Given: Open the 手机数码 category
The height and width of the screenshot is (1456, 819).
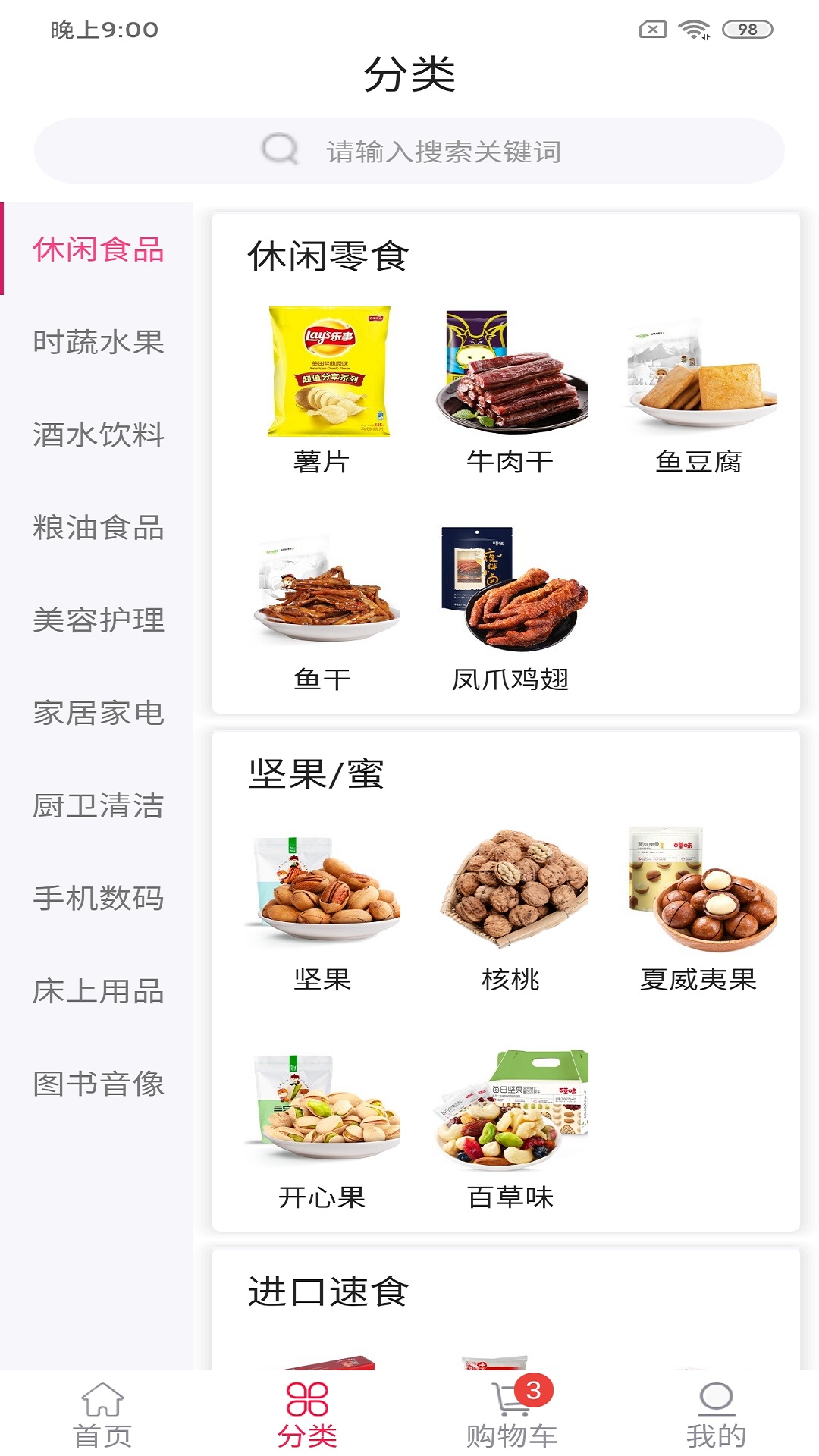Looking at the screenshot, I should tap(99, 896).
